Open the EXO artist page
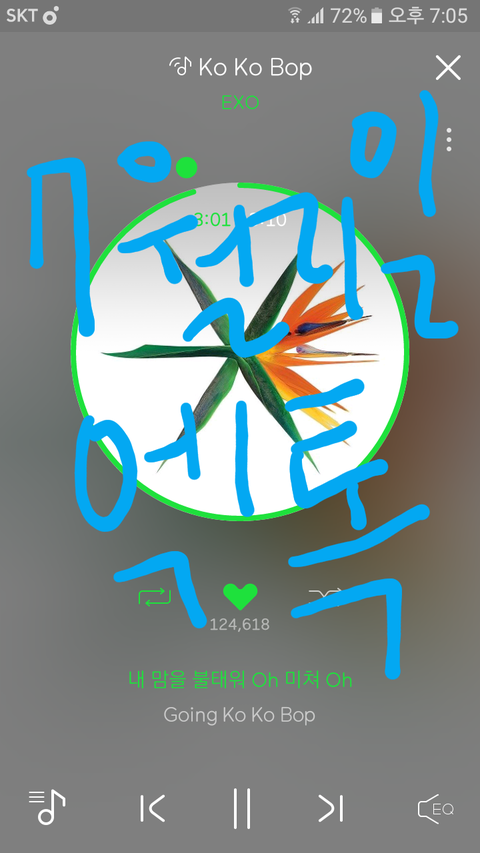Screen dimensions: 480x853 pos(240,102)
